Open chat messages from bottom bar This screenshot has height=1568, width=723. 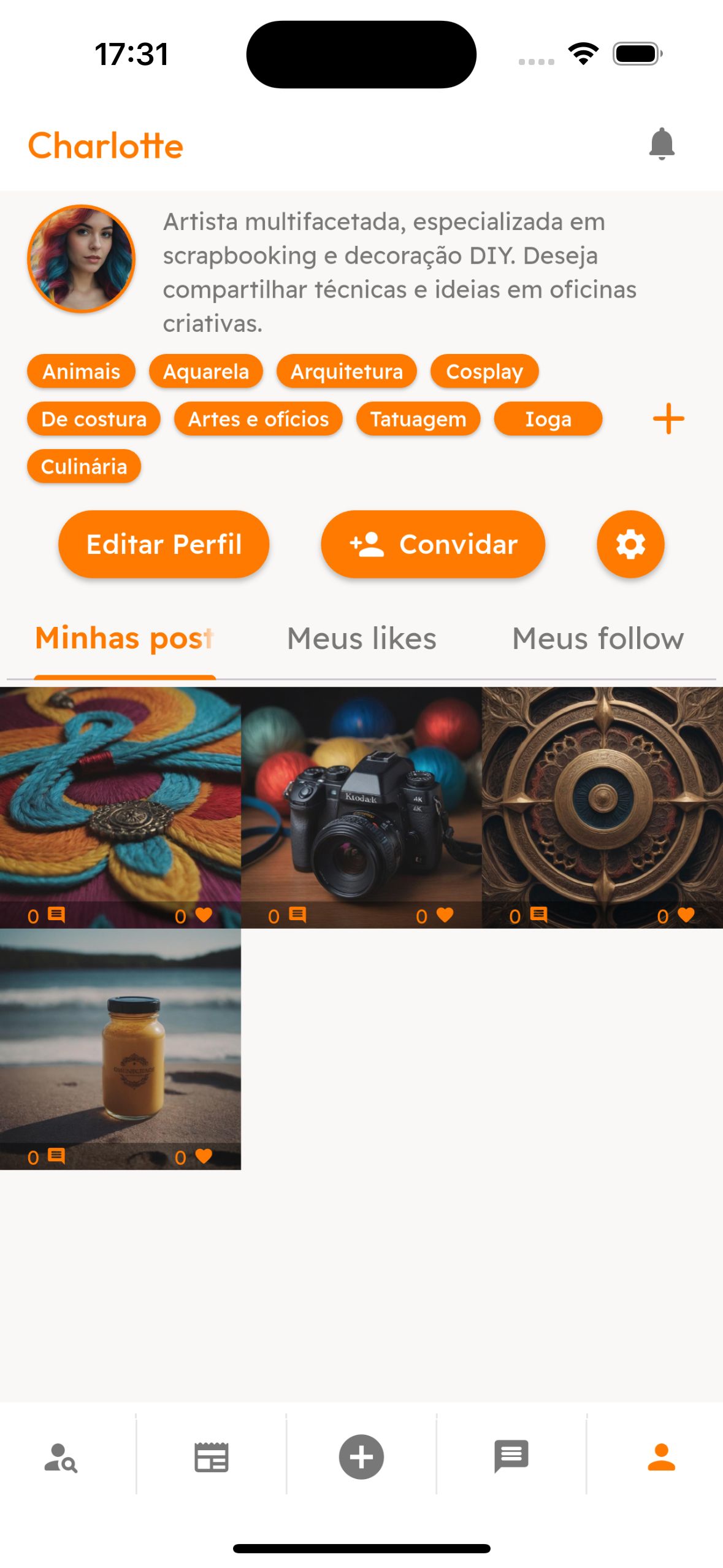(x=511, y=1457)
